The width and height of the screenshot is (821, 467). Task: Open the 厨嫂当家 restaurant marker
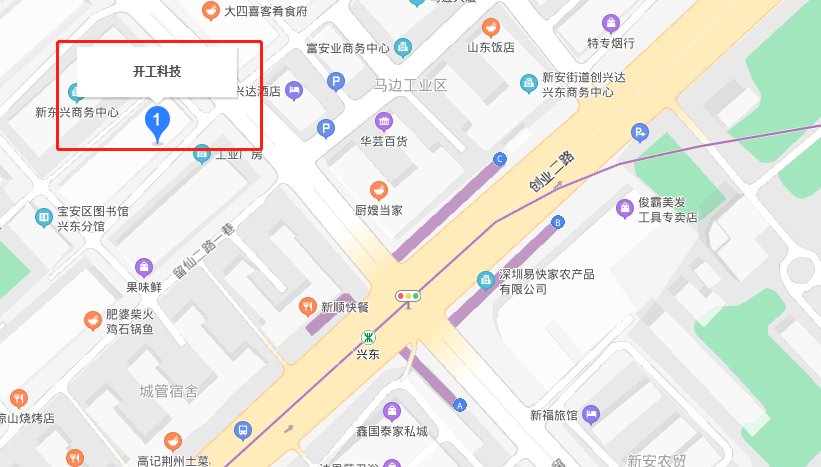(378, 190)
